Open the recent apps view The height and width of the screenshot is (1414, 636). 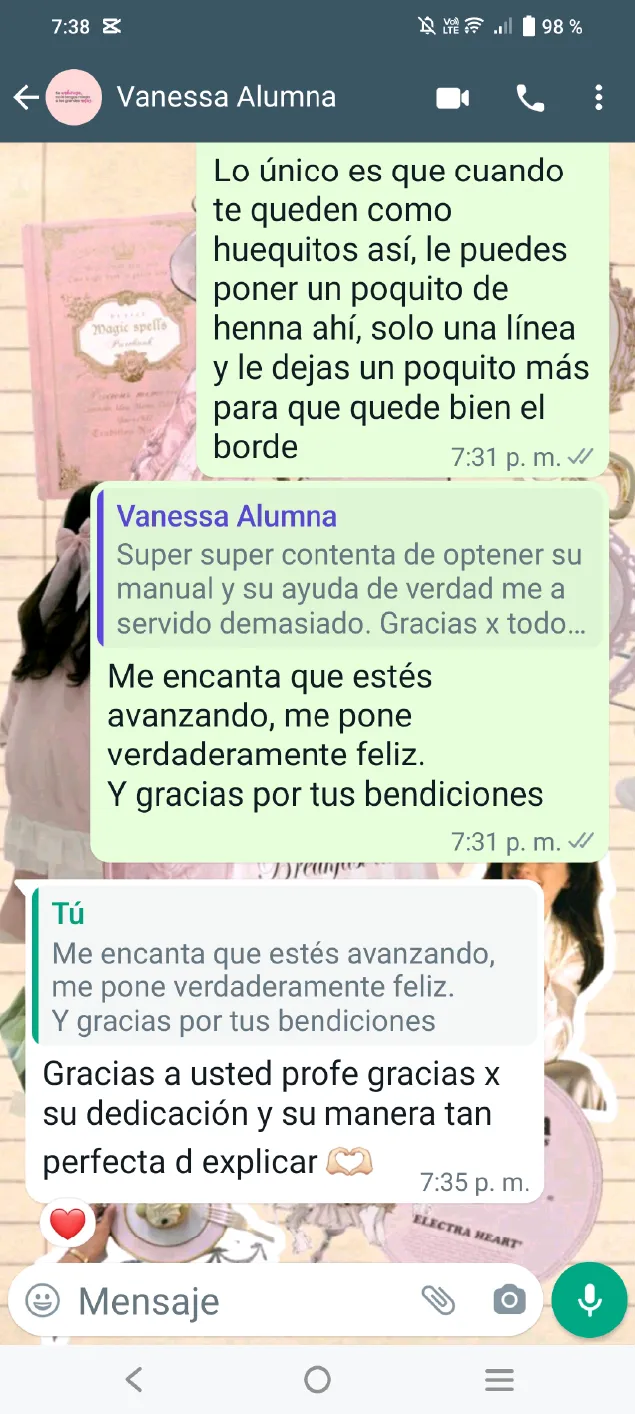tap(499, 1380)
